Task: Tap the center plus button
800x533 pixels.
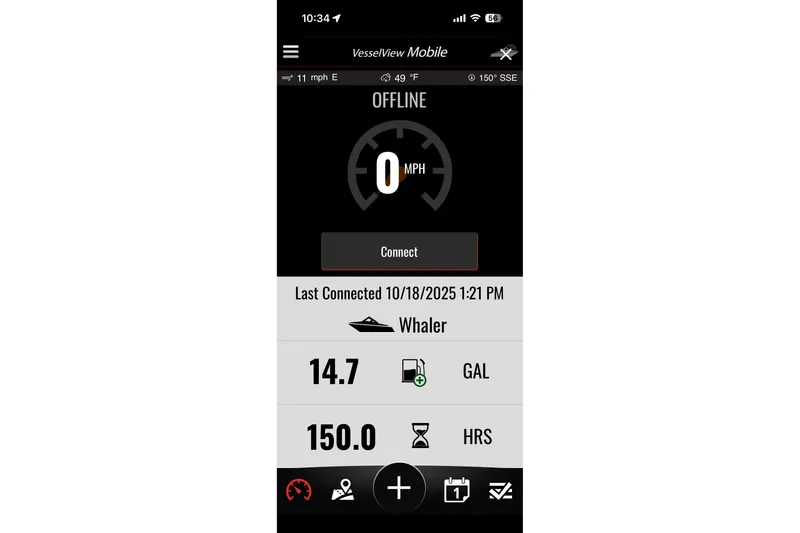Action: click(x=399, y=488)
